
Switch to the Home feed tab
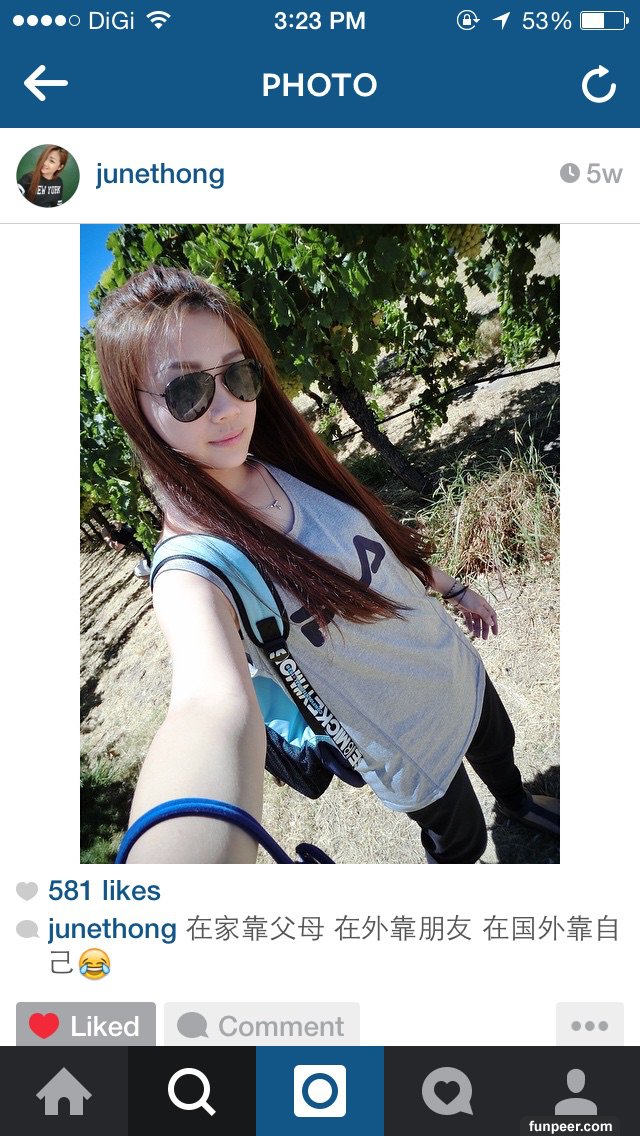pyautogui.click(x=64, y=1091)
